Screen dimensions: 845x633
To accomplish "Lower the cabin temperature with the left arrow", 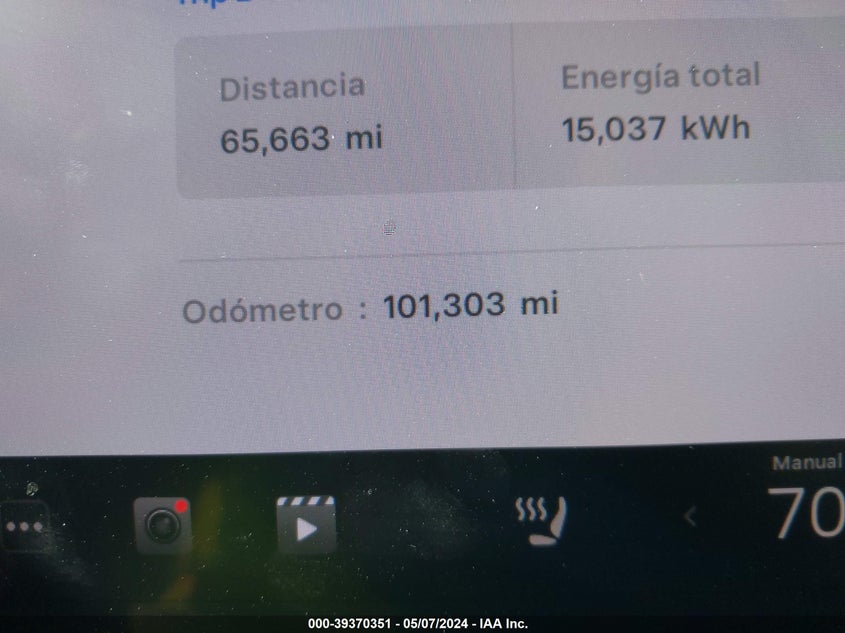I will (x=689, y=517).
